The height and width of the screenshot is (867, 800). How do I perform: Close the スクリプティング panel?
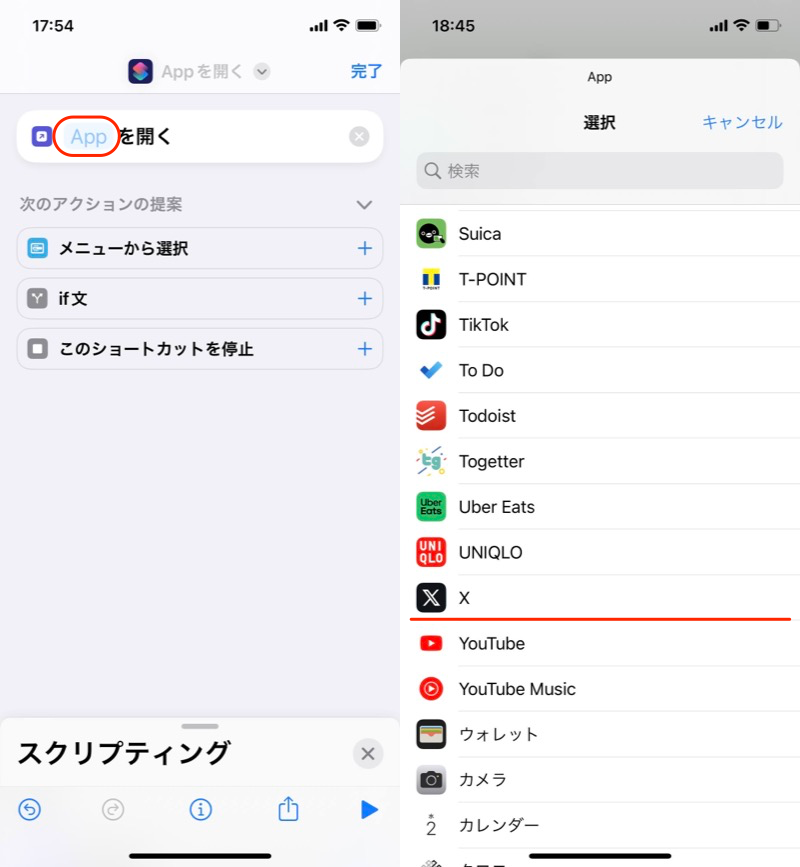367,754
